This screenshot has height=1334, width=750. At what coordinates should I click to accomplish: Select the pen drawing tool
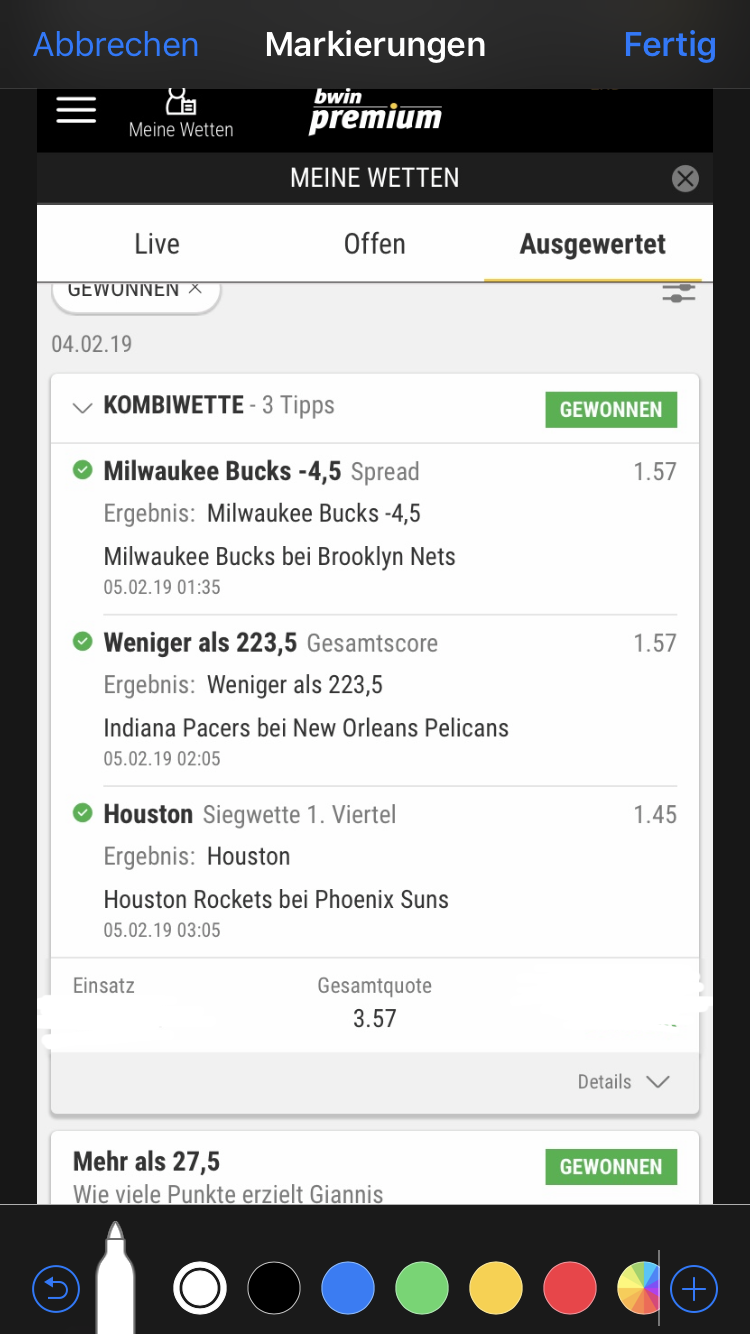[x=115, y=1277]
